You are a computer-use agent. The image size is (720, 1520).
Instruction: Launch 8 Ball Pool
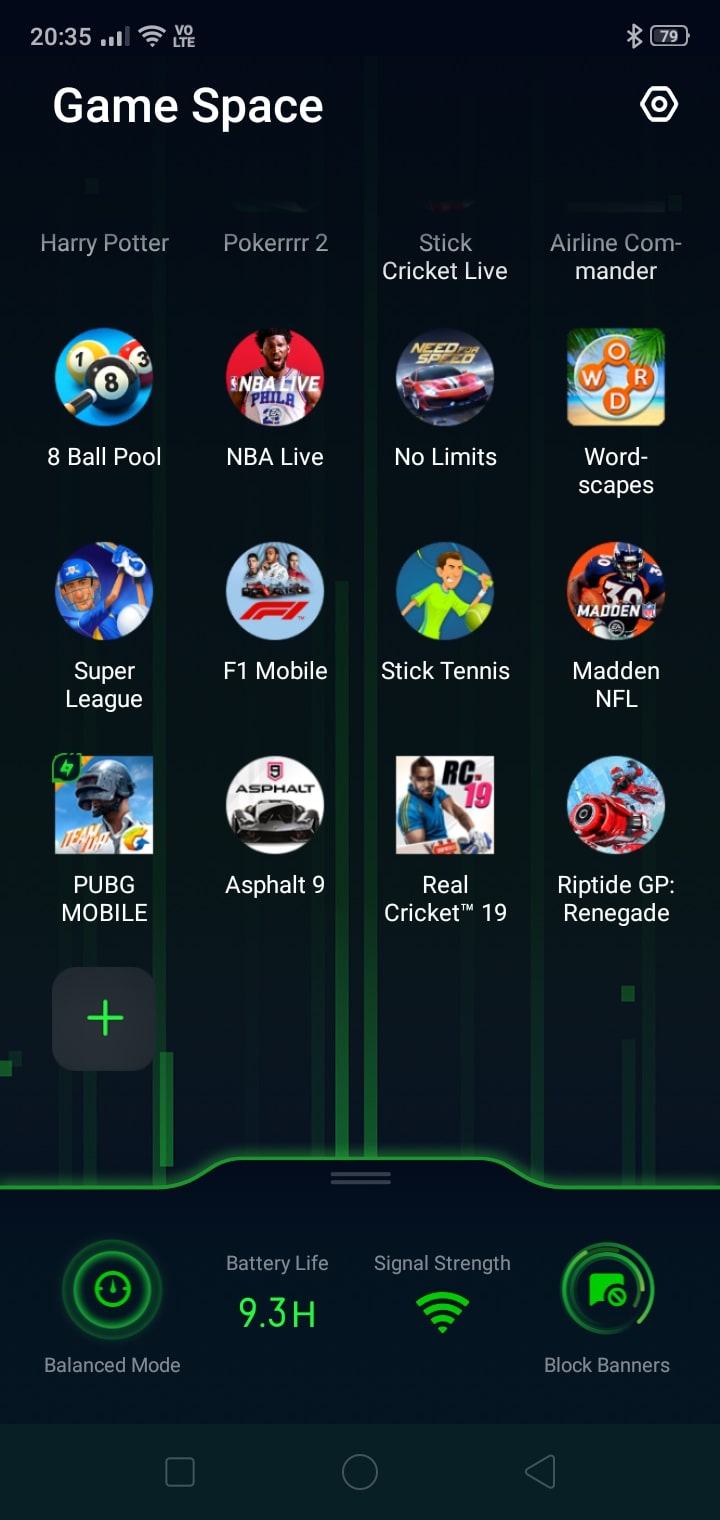click(x=104, y=378)
